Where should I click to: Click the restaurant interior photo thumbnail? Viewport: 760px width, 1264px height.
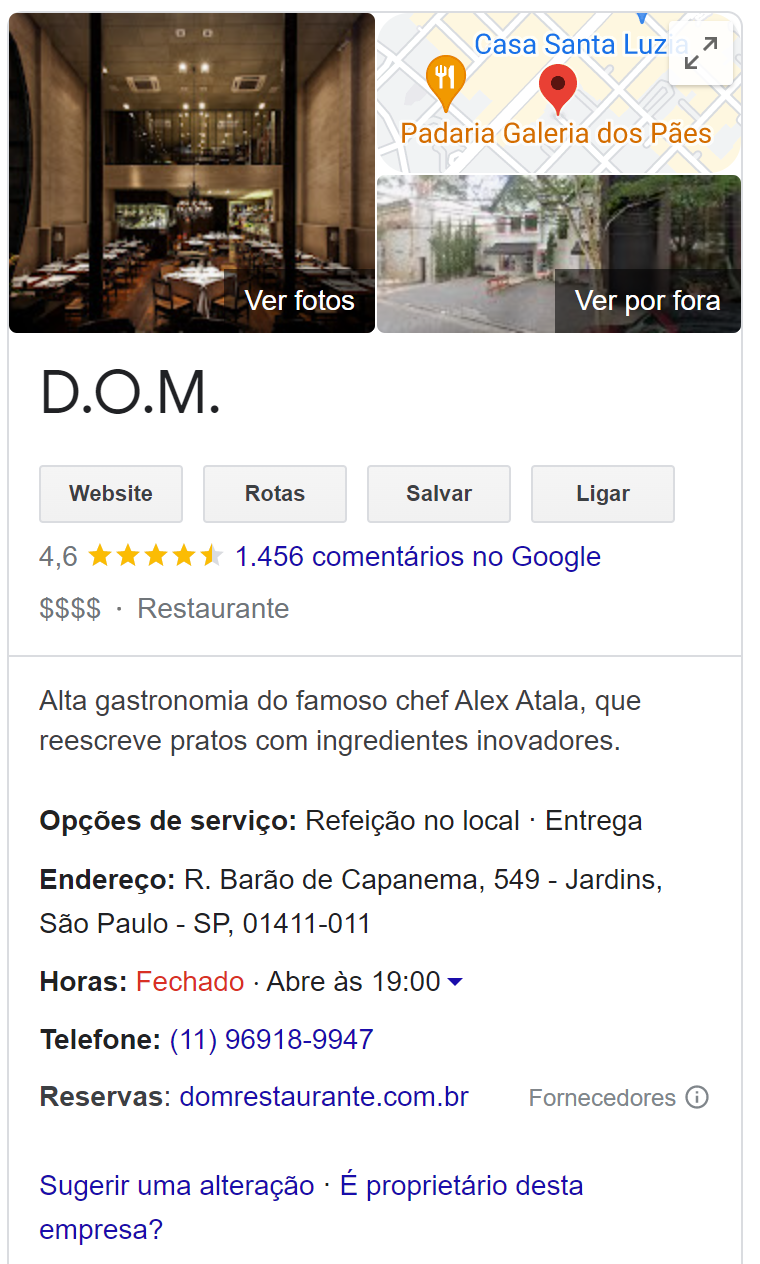click(x=190, y=170)
